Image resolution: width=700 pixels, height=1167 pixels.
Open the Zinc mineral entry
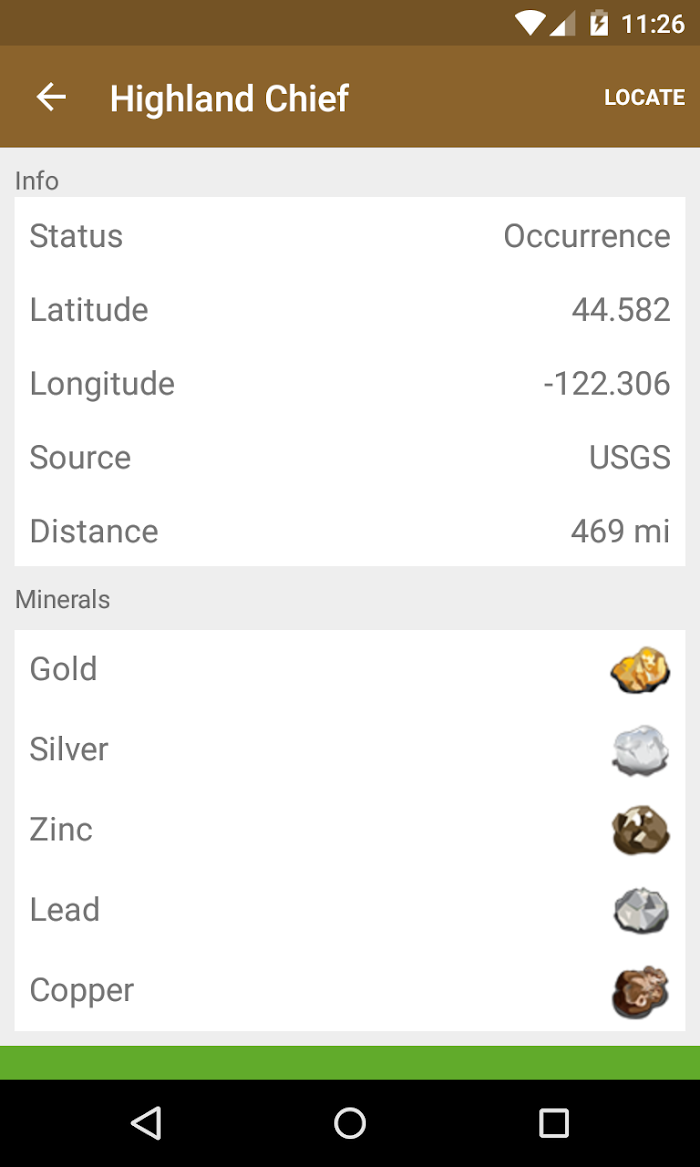pyautogui.click(x=350, y=830)
